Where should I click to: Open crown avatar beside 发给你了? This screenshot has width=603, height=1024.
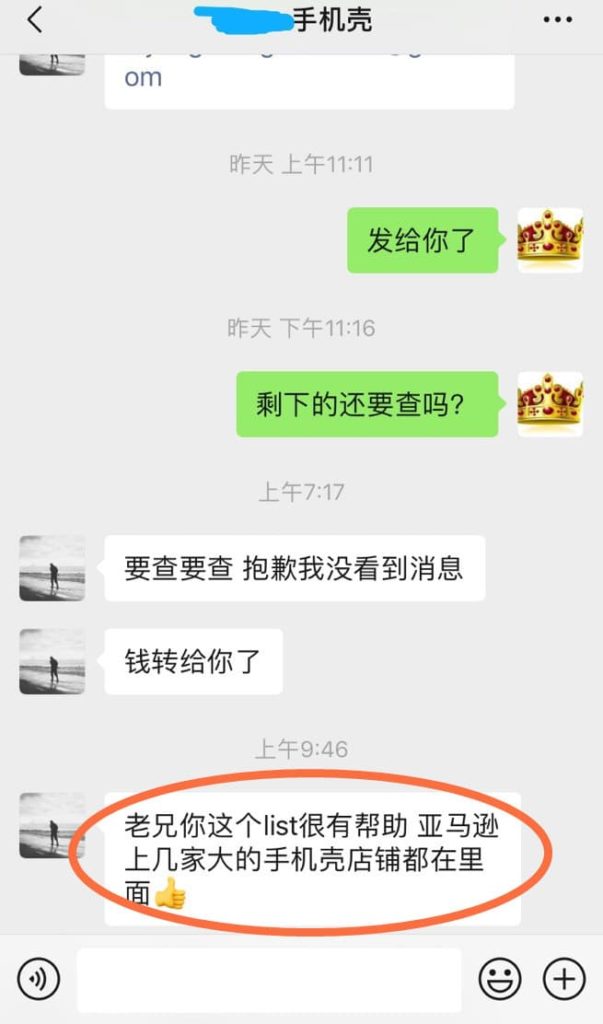coord(550,240)
